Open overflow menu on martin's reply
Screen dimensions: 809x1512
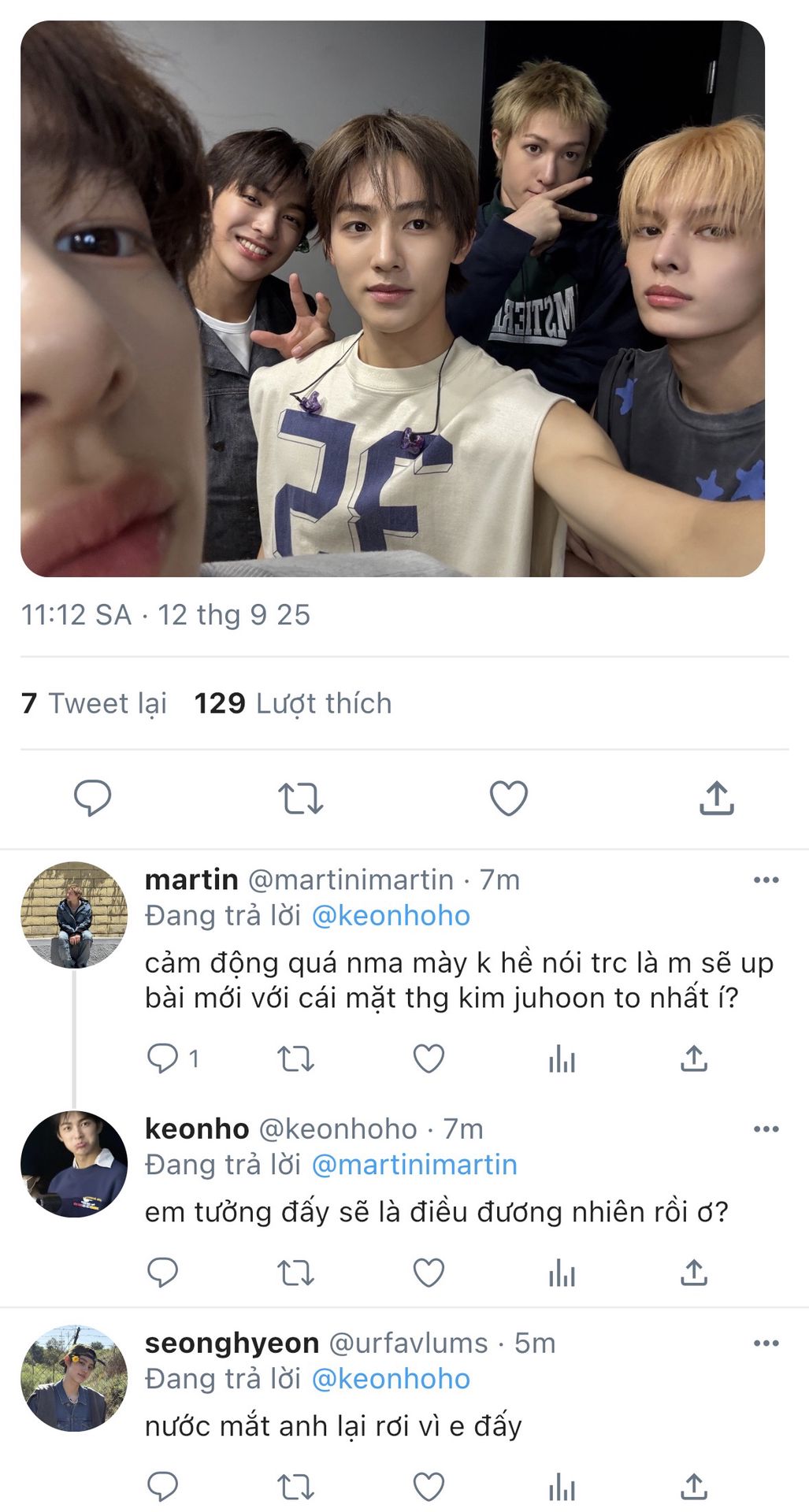[766, 880]
